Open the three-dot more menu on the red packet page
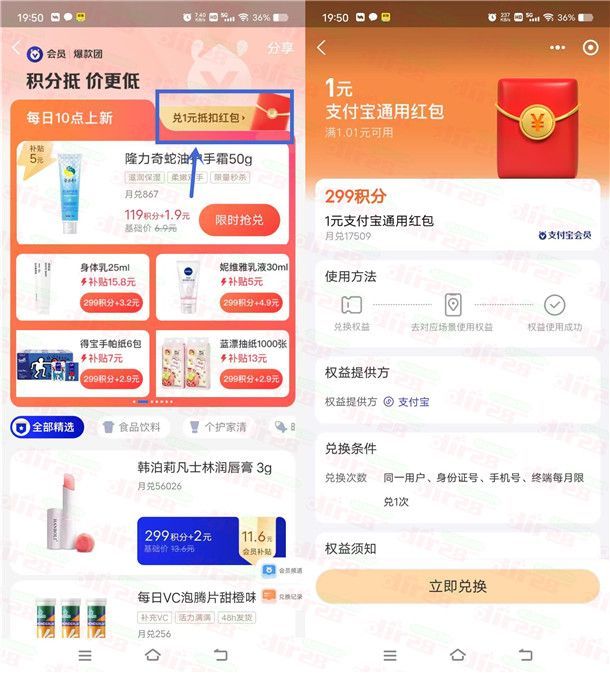 point(557,48)
